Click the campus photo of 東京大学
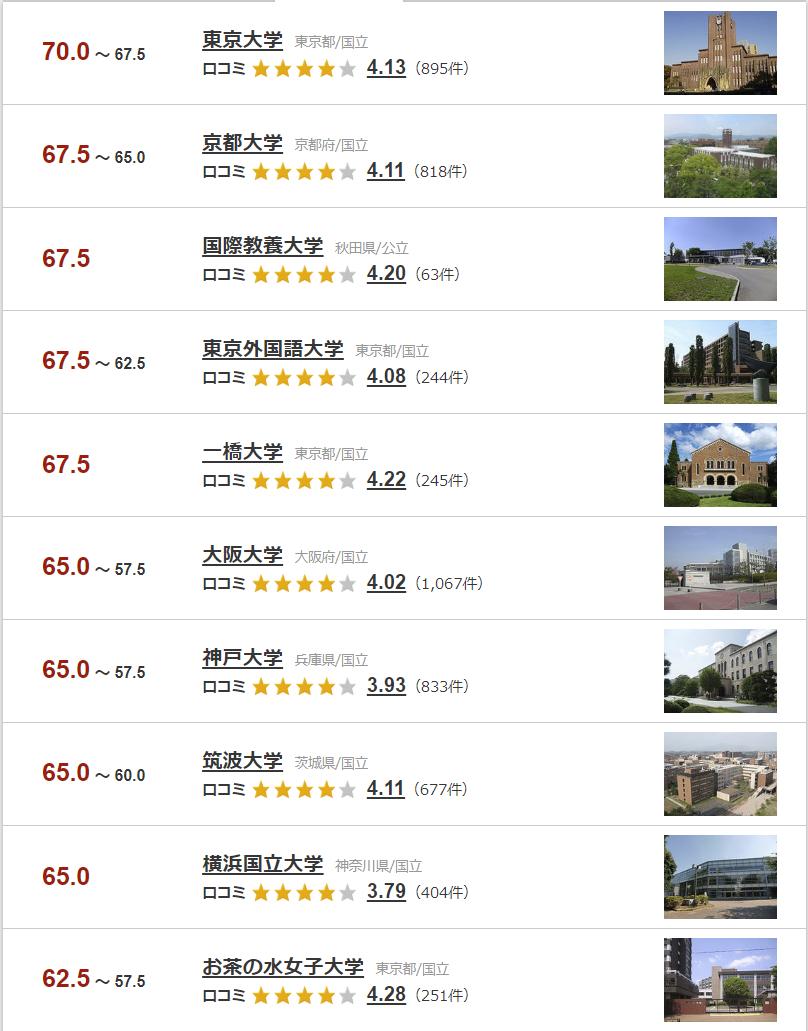Screen dimensions: 808x1031 pos(720,54)
